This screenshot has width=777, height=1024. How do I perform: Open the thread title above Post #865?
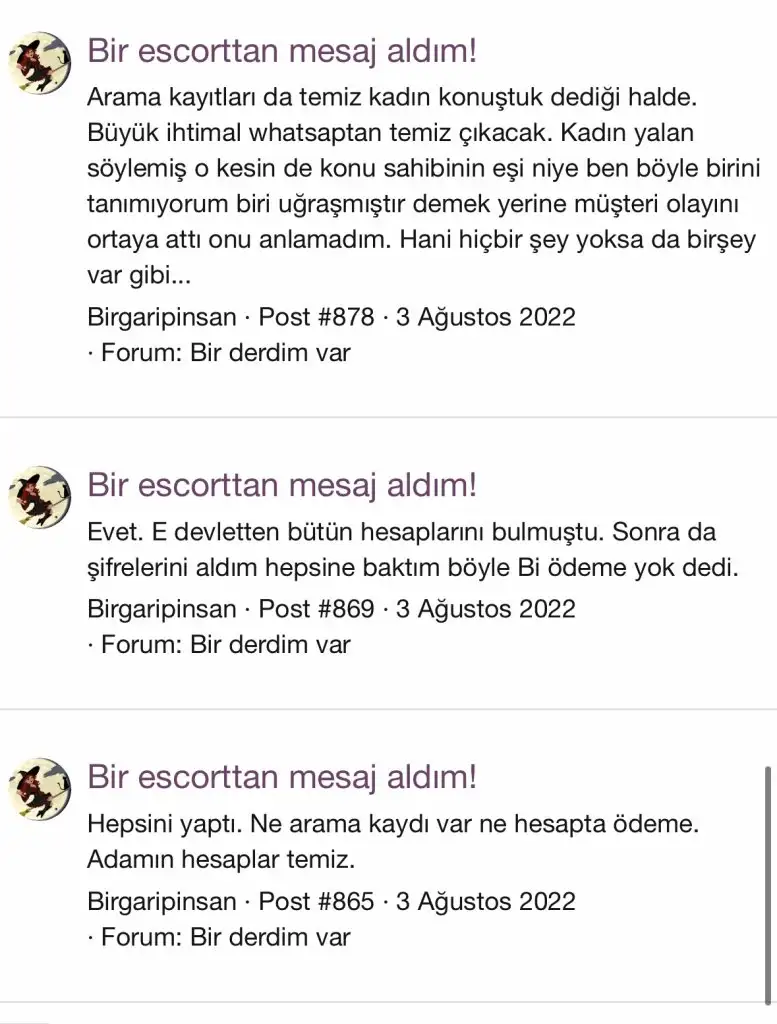[282, 778]
